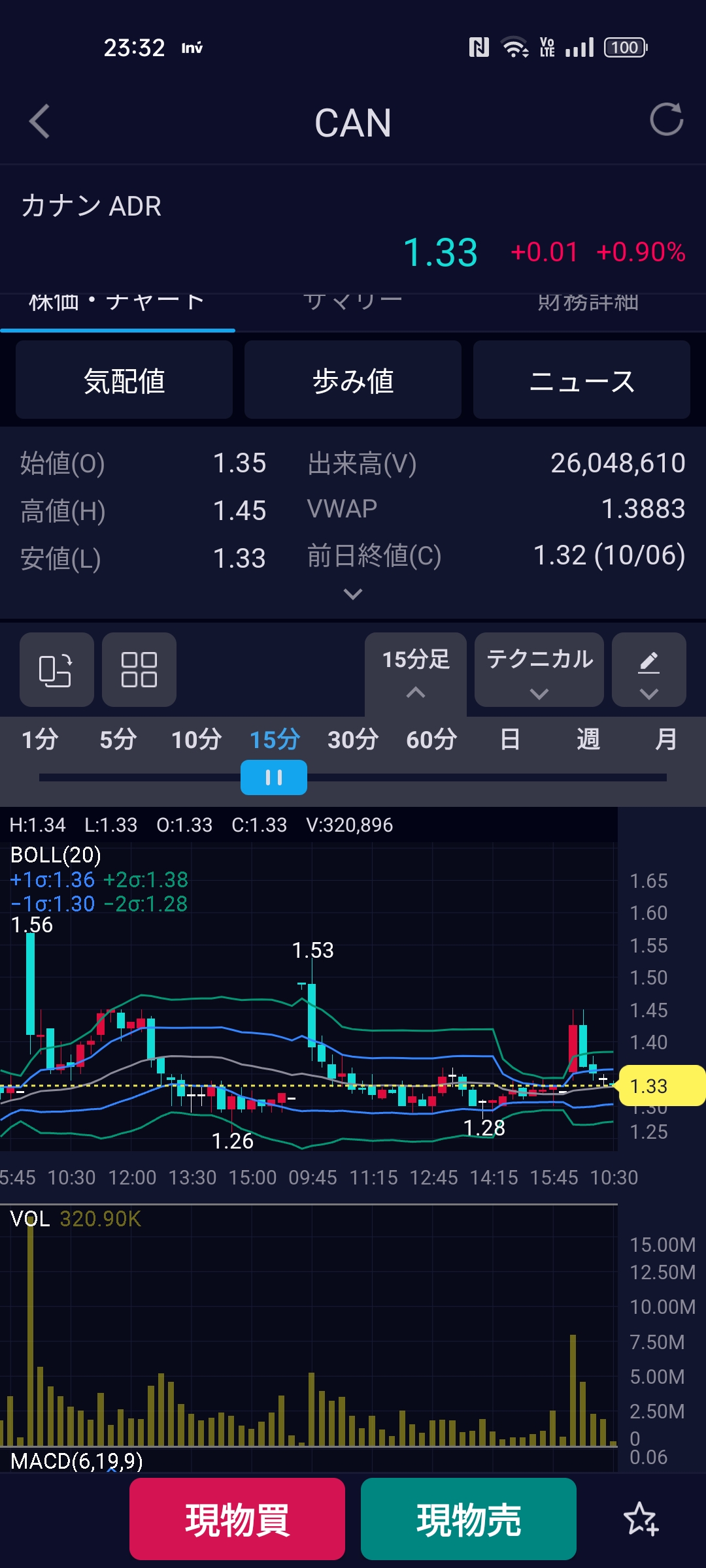Select the 5分 chart interval
This screenshot has height=1568, width=706.
(118, 740)
